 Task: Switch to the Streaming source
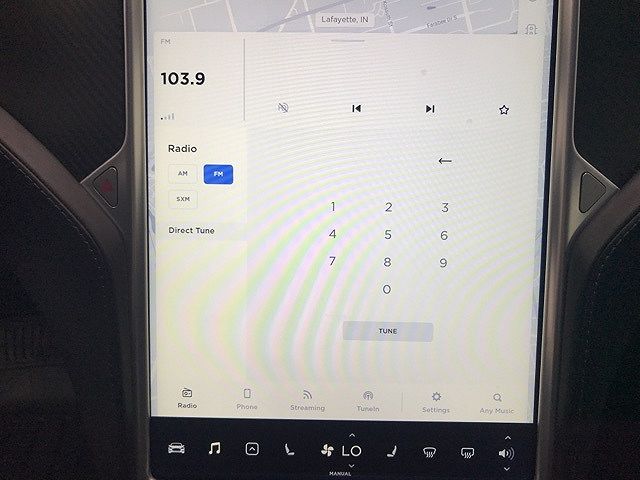pyautogui.click(x=307, y=399)
